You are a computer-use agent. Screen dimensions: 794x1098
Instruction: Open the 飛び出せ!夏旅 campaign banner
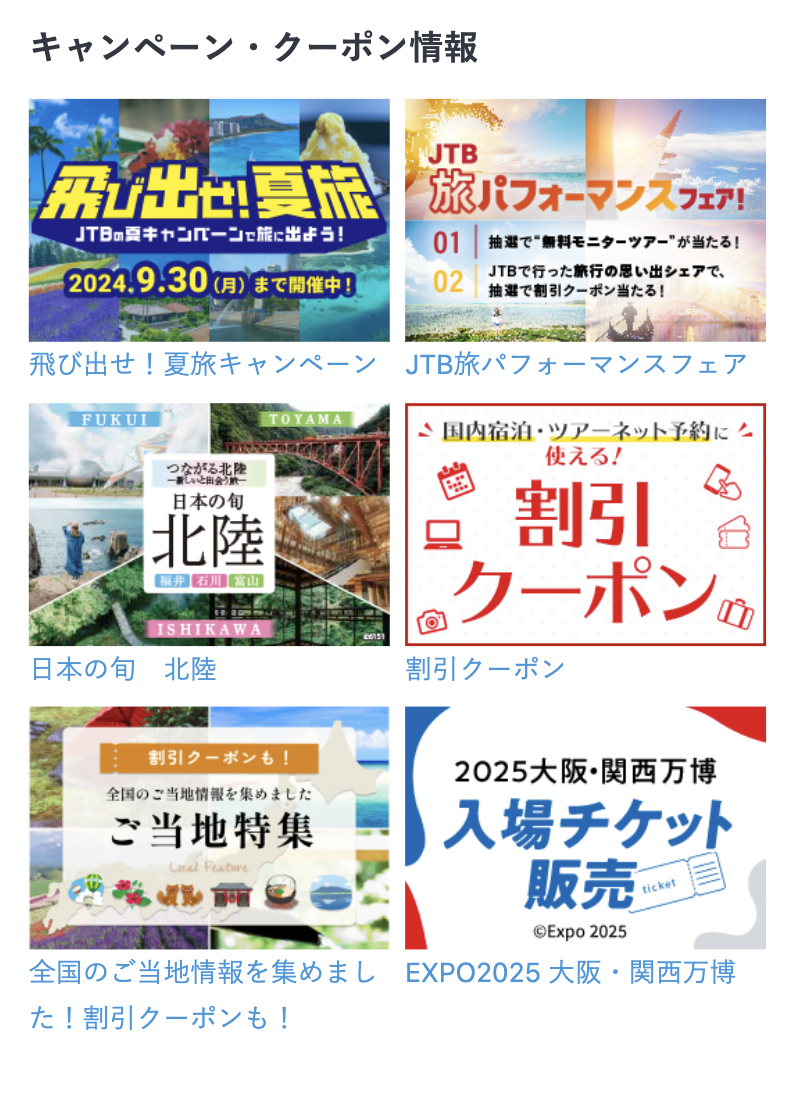point(209,220)
